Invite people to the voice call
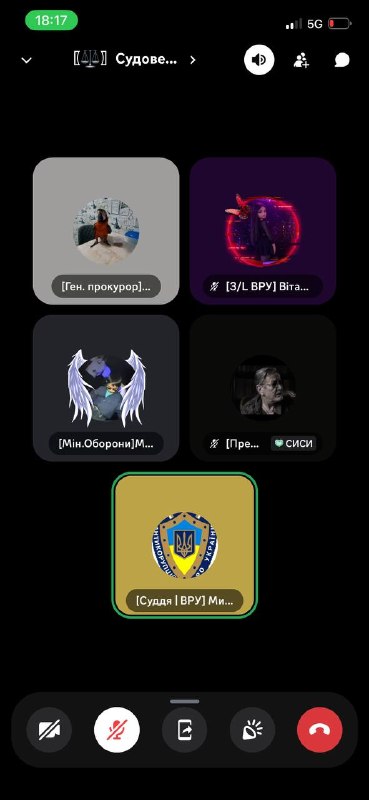This screenshot has height=800, width=369. (301, 61)
